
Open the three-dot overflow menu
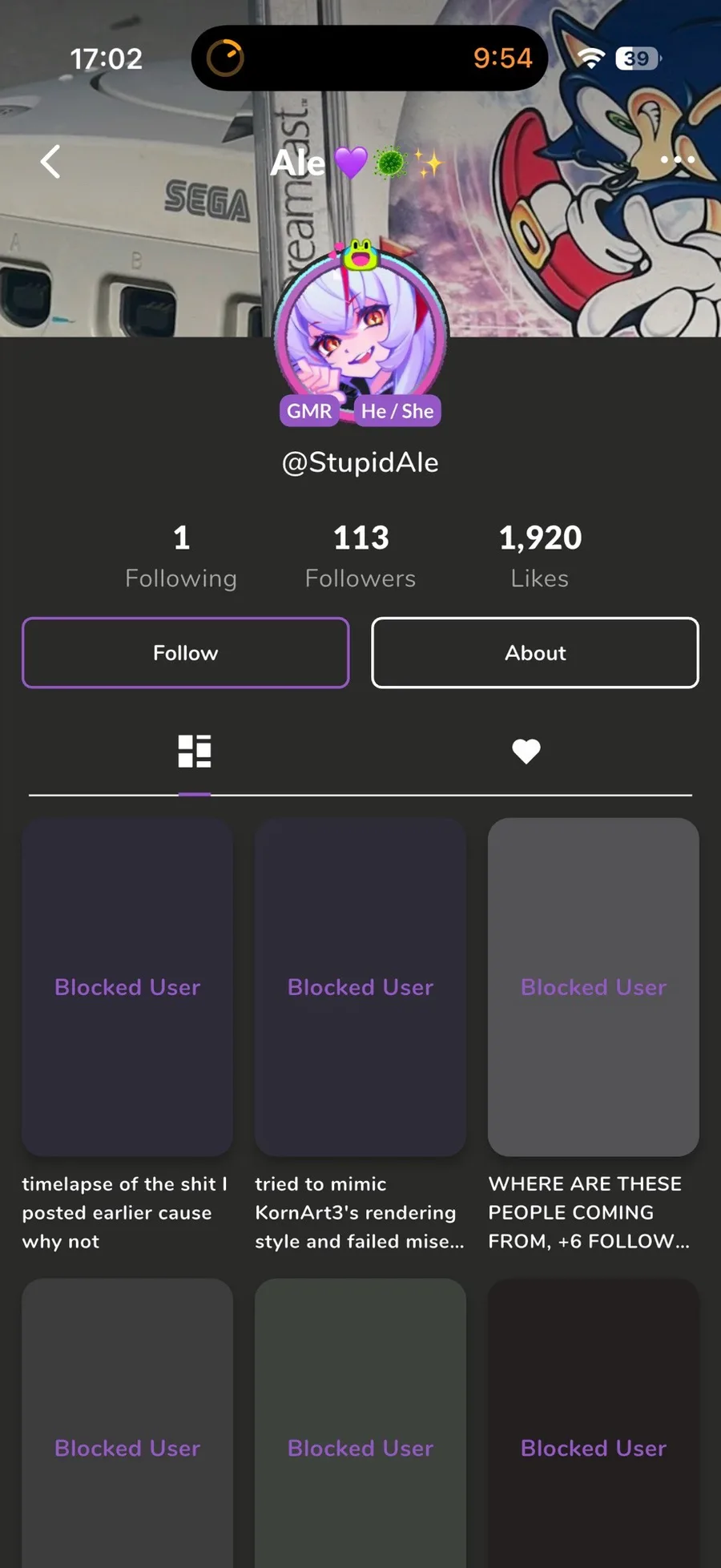677,159
